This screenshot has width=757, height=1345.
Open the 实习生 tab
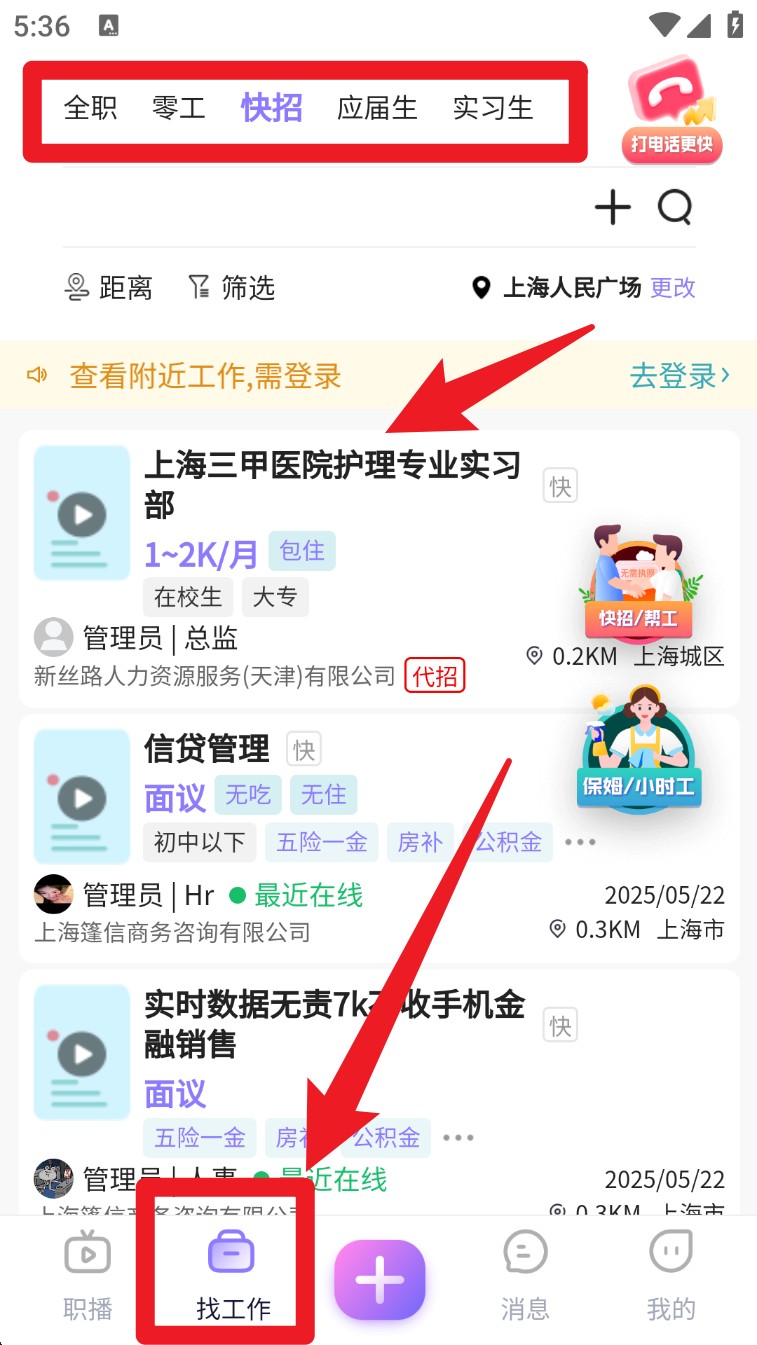coord(493,108)
